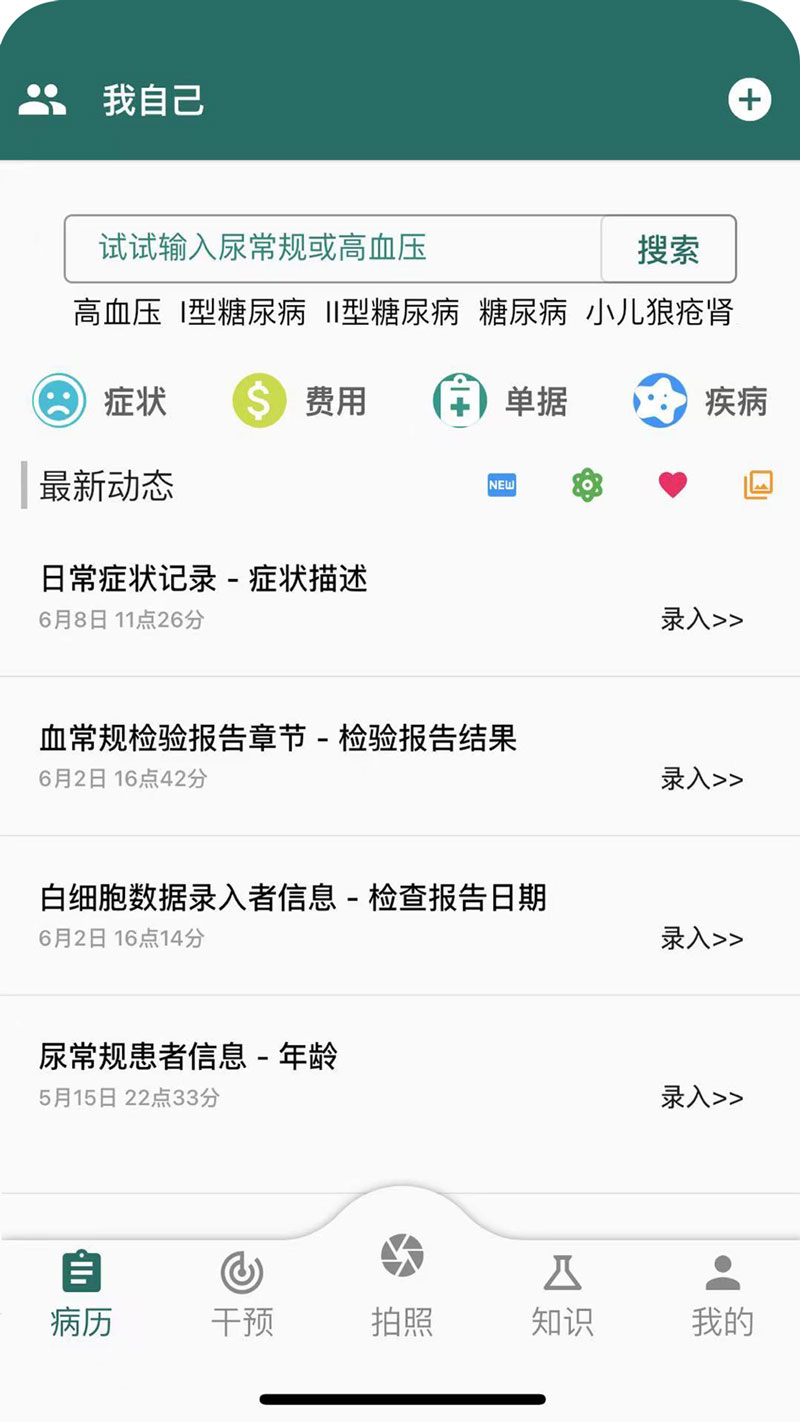
Task: Choose the 小儿狼疮肾 suggestion
Action: click(x=660, y=313)
